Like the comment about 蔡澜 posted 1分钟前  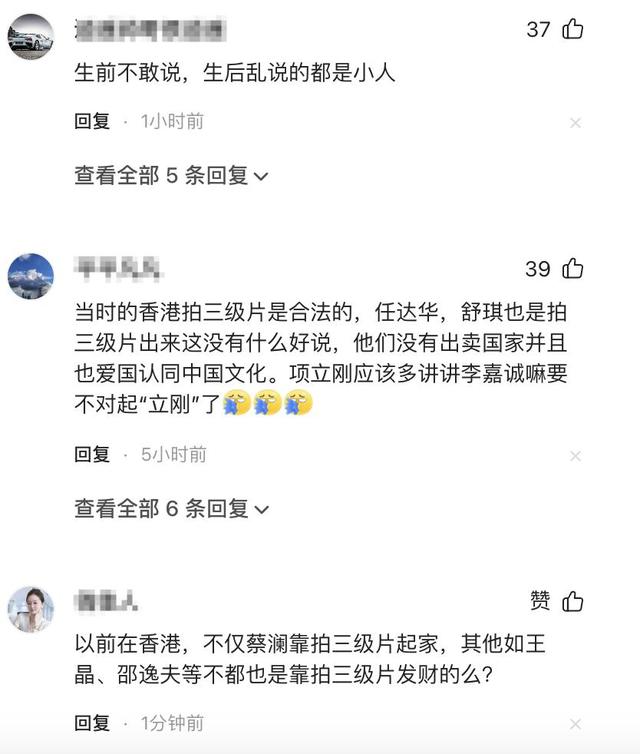click(572, 600)
